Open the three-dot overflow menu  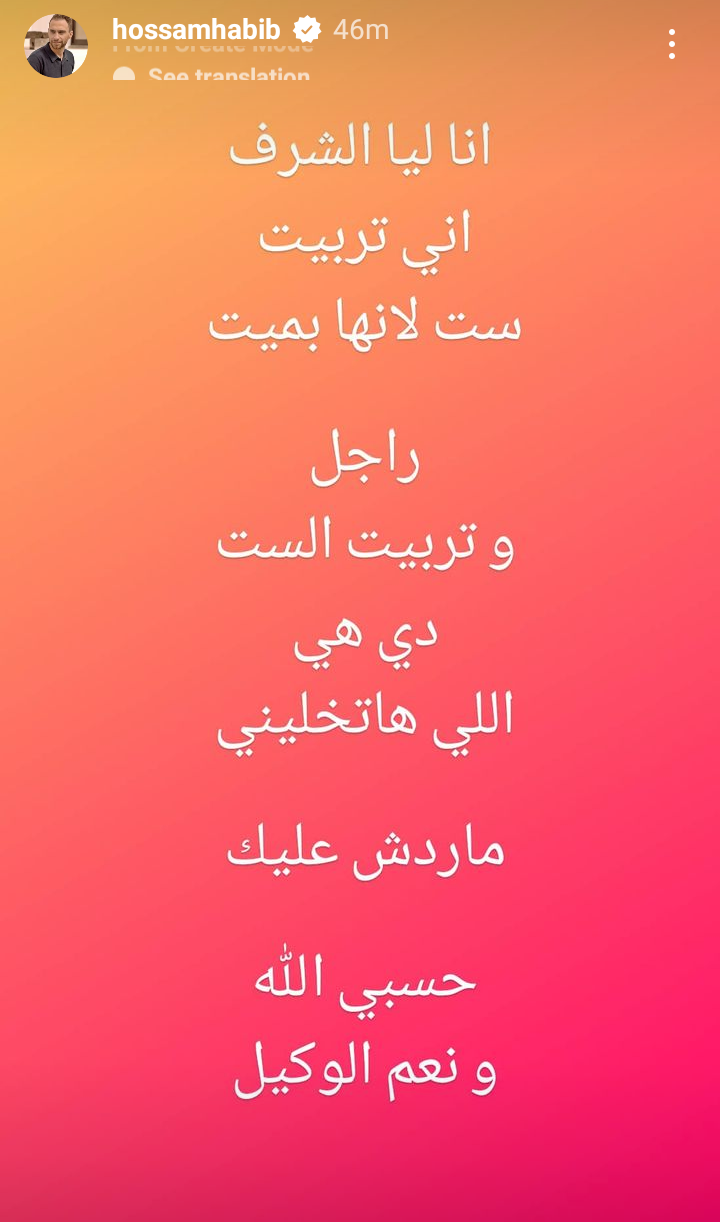(672, 44)
